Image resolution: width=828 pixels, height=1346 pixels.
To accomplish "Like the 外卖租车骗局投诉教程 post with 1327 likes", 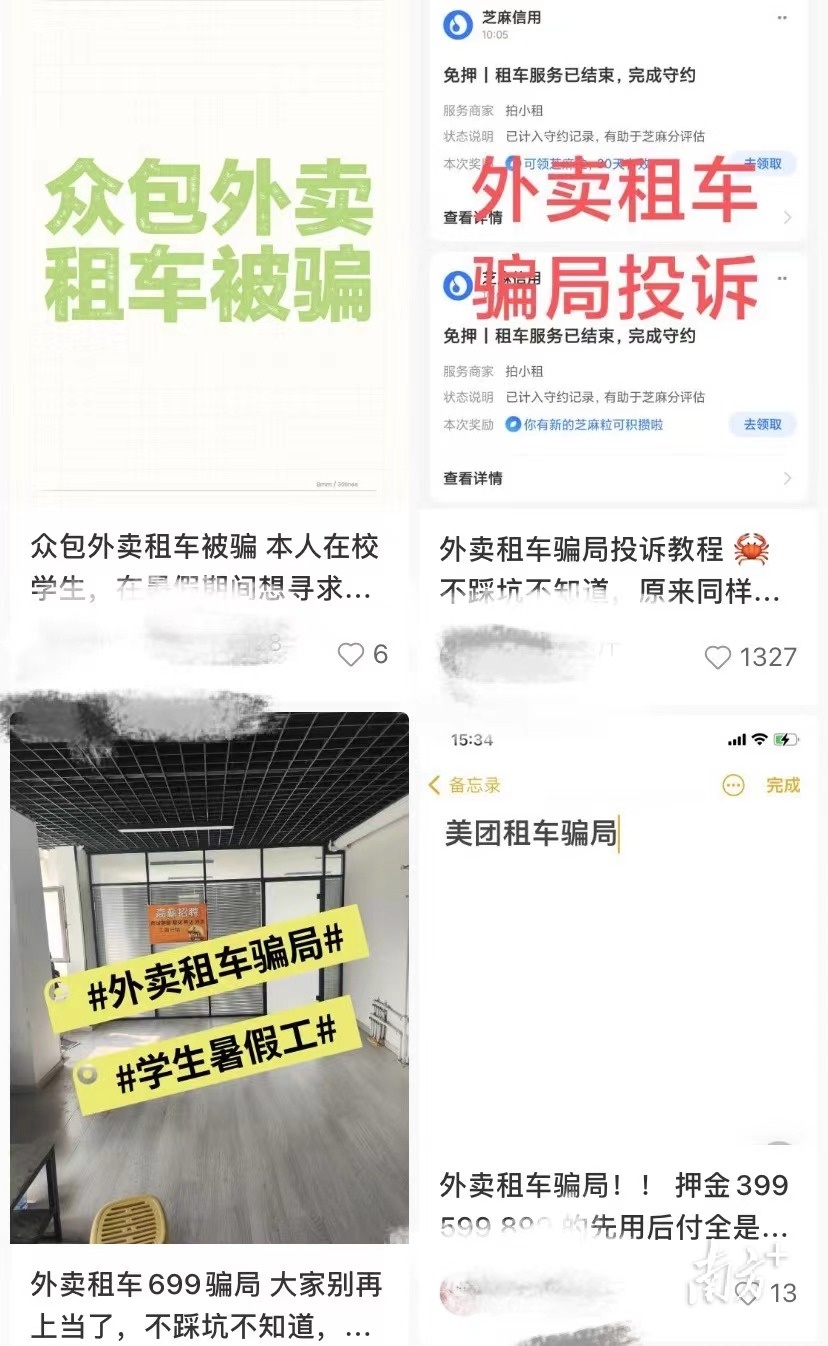I will click(718, 657).
